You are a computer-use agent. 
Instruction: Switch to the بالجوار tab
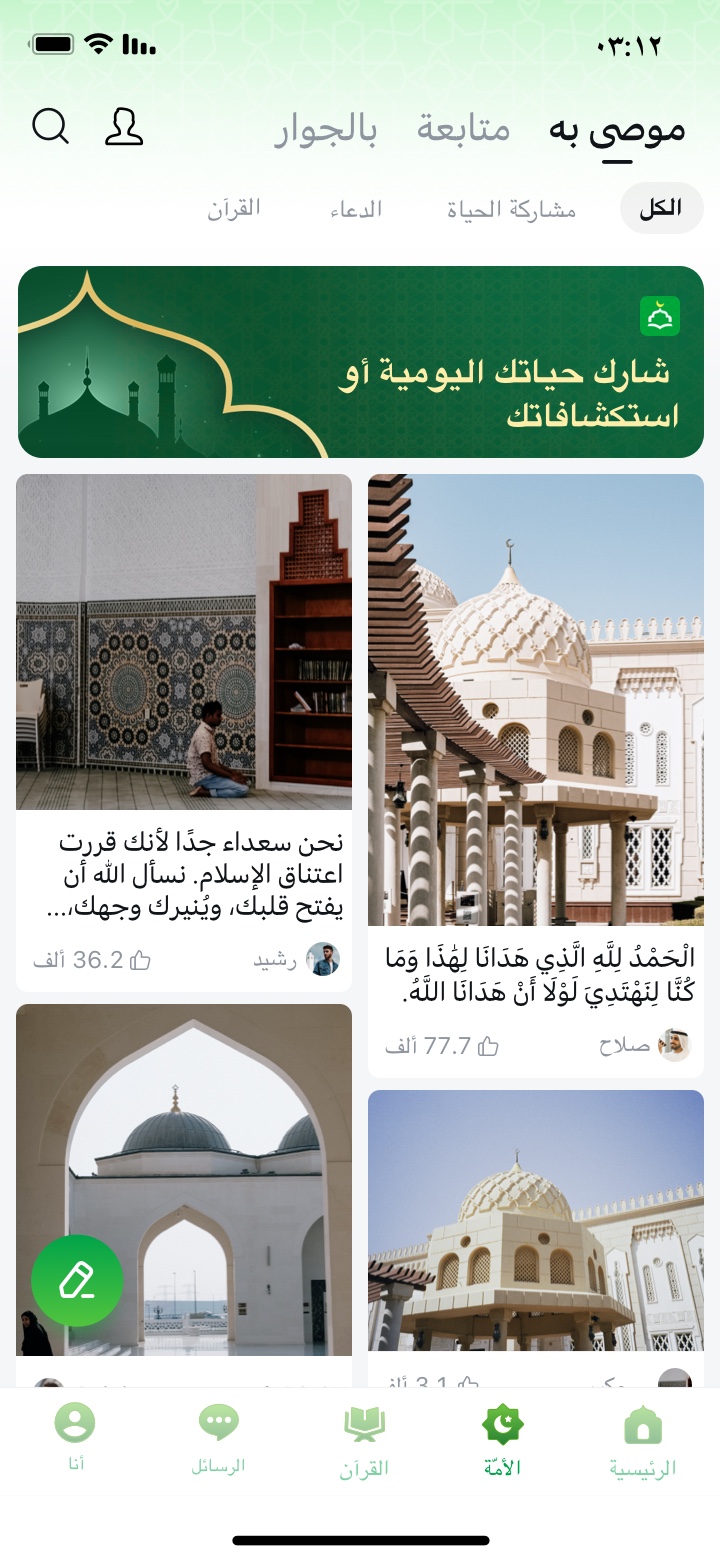(x=325, y=130)
